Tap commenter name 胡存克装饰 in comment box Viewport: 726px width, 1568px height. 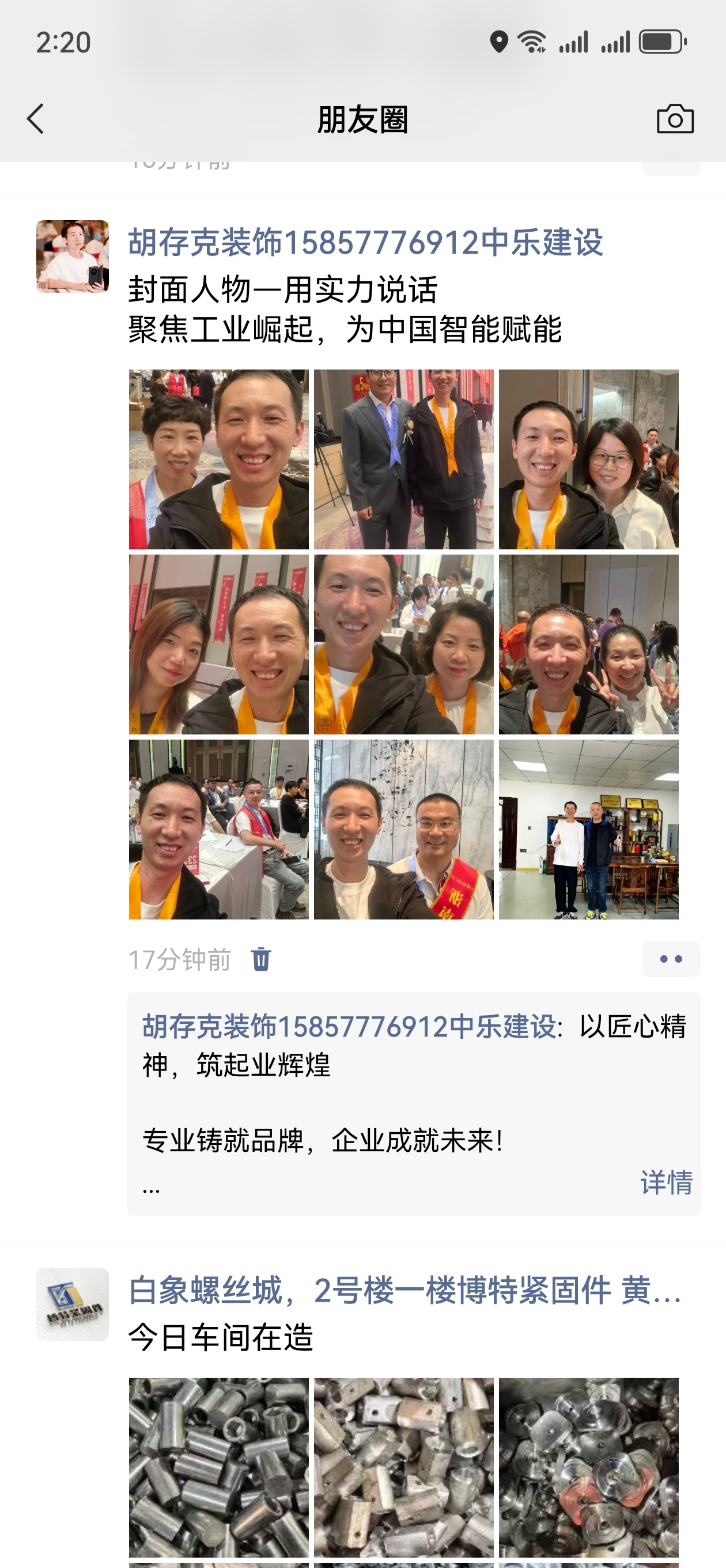point(349,1026)
